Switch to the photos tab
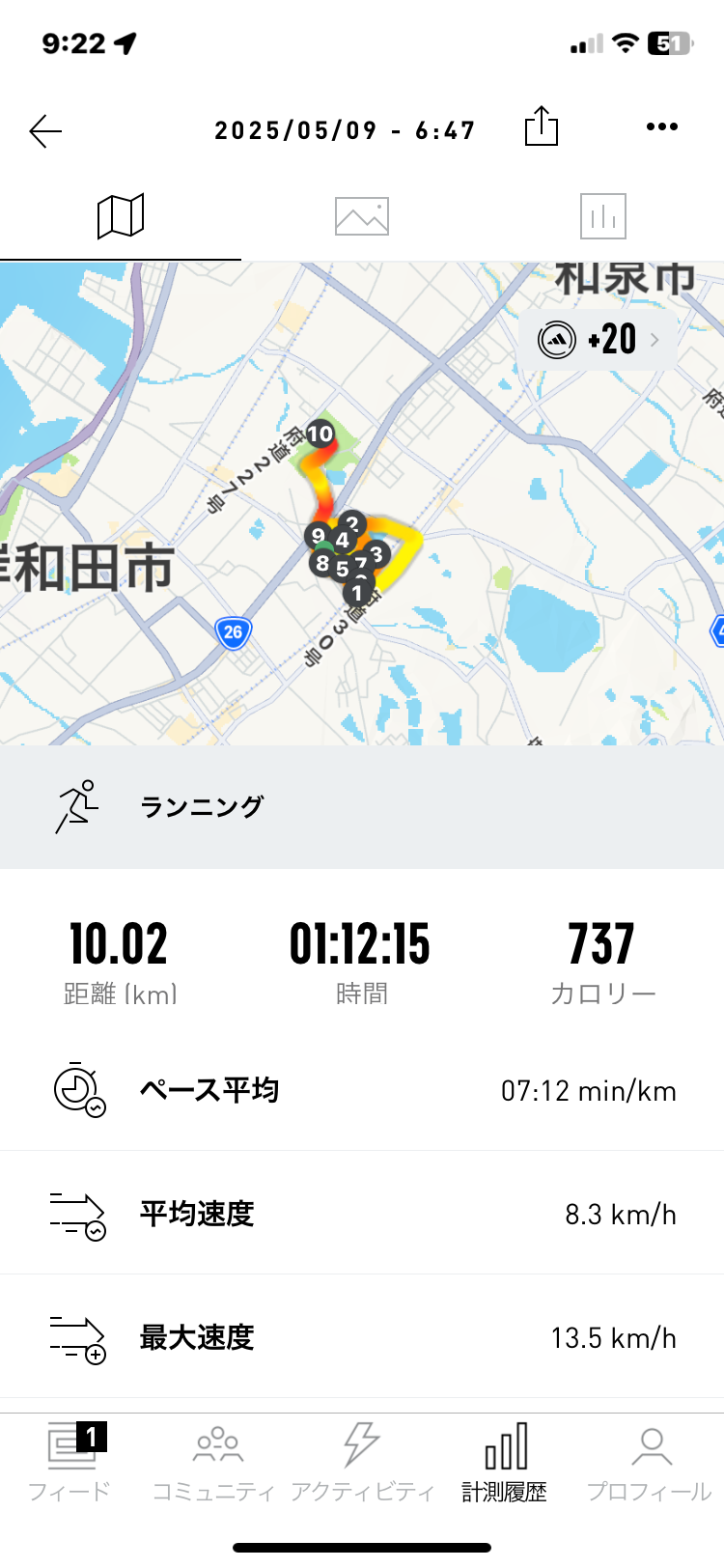 pyautogui.click(x=362, y=216)
